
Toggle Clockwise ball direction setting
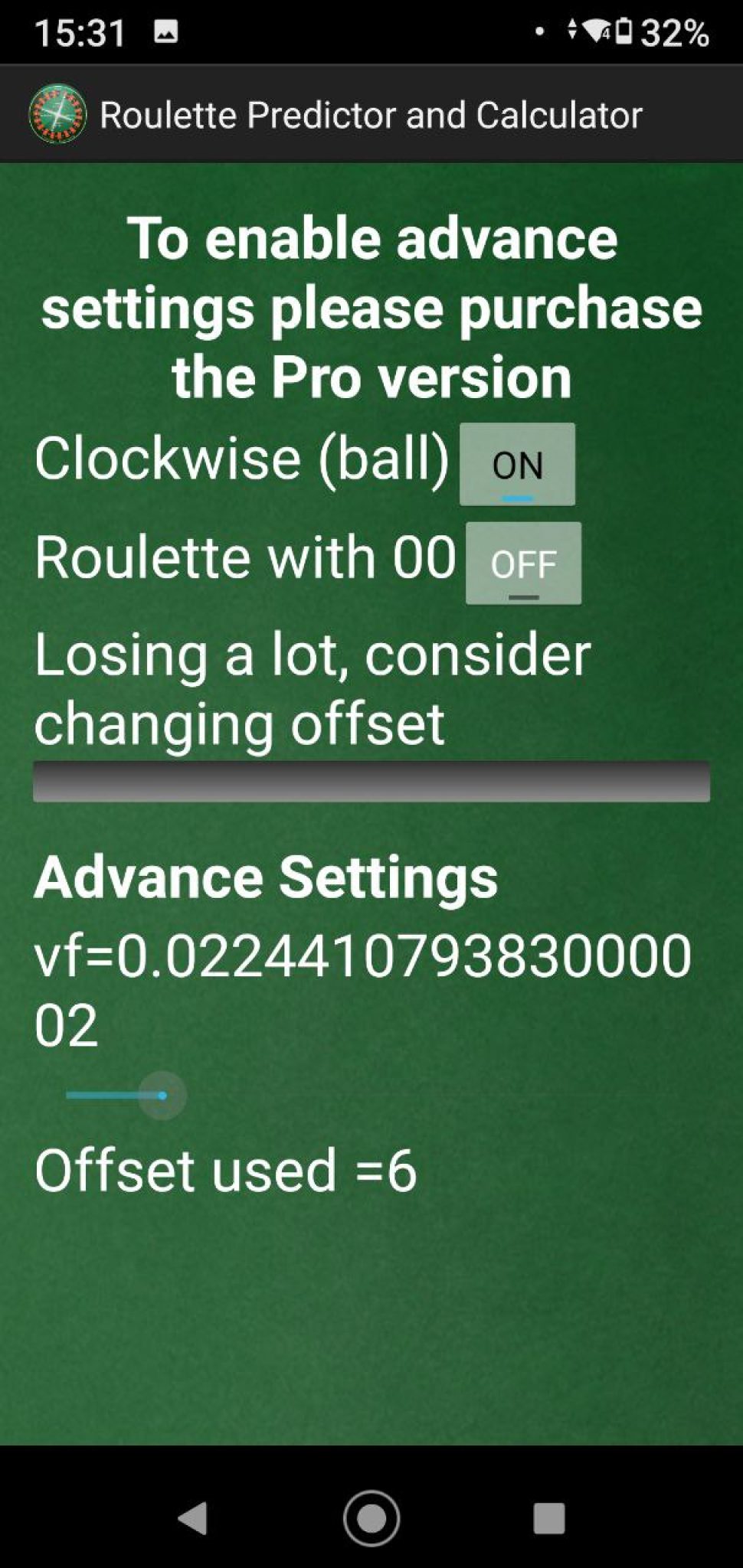click(517, 465)
